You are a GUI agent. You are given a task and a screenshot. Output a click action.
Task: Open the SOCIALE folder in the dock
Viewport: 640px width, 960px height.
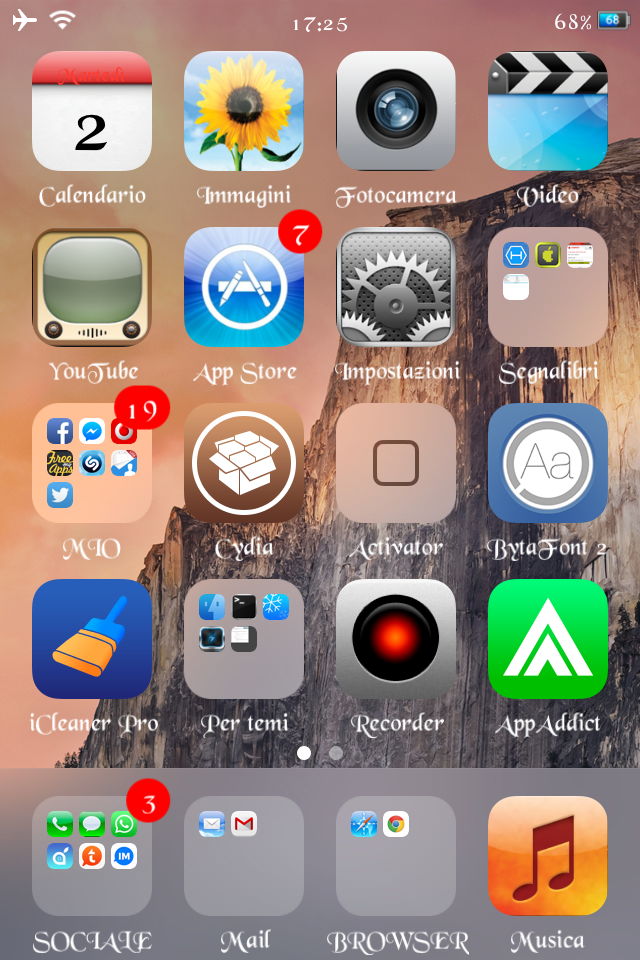pos(92,856)
